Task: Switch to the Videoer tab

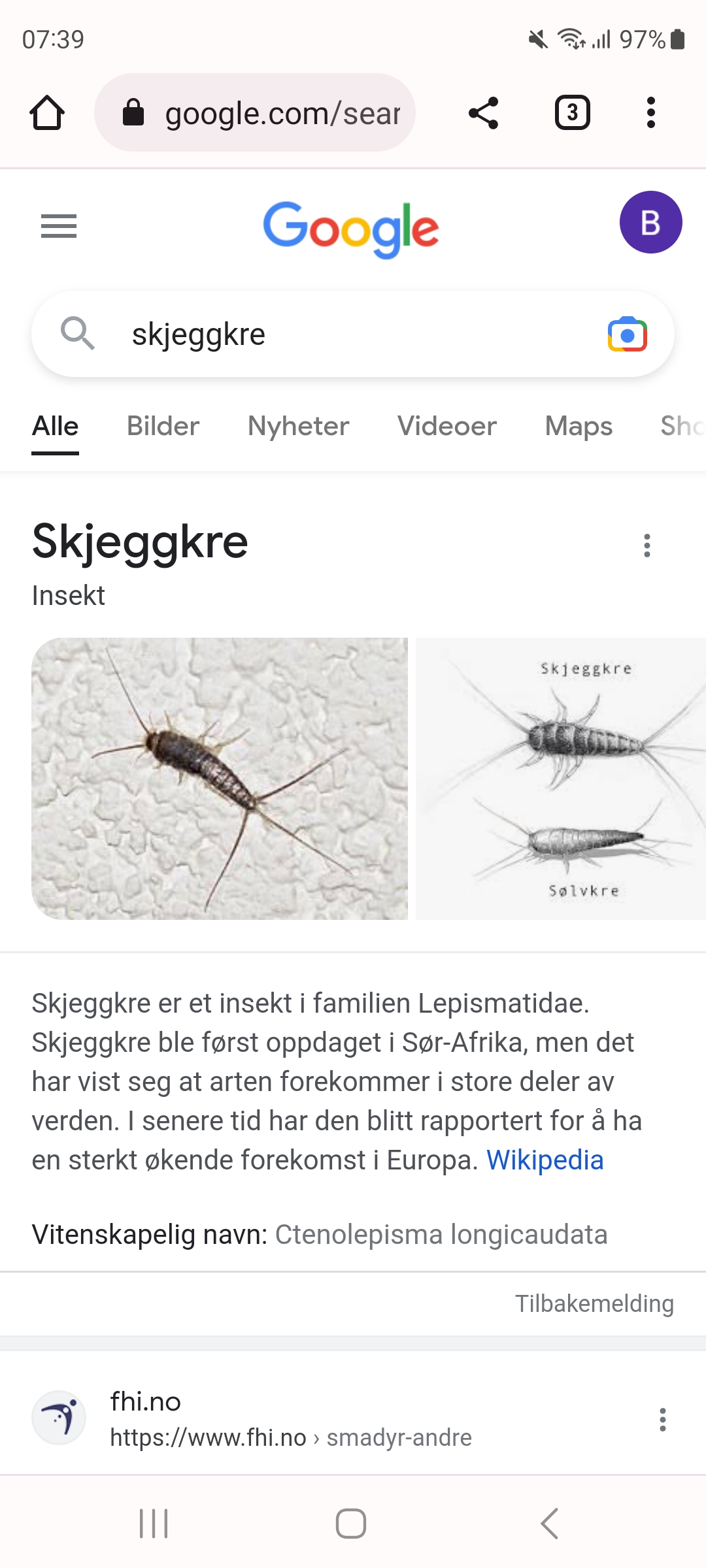Action: (447, 426)
